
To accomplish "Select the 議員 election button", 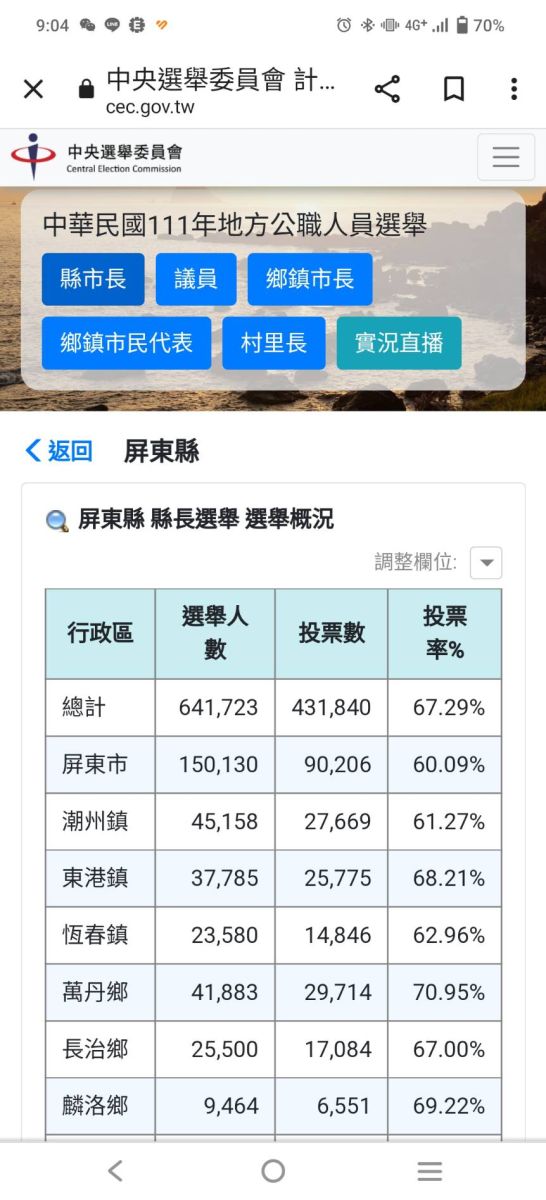I will pyautogui.click(x=196, y=279).
